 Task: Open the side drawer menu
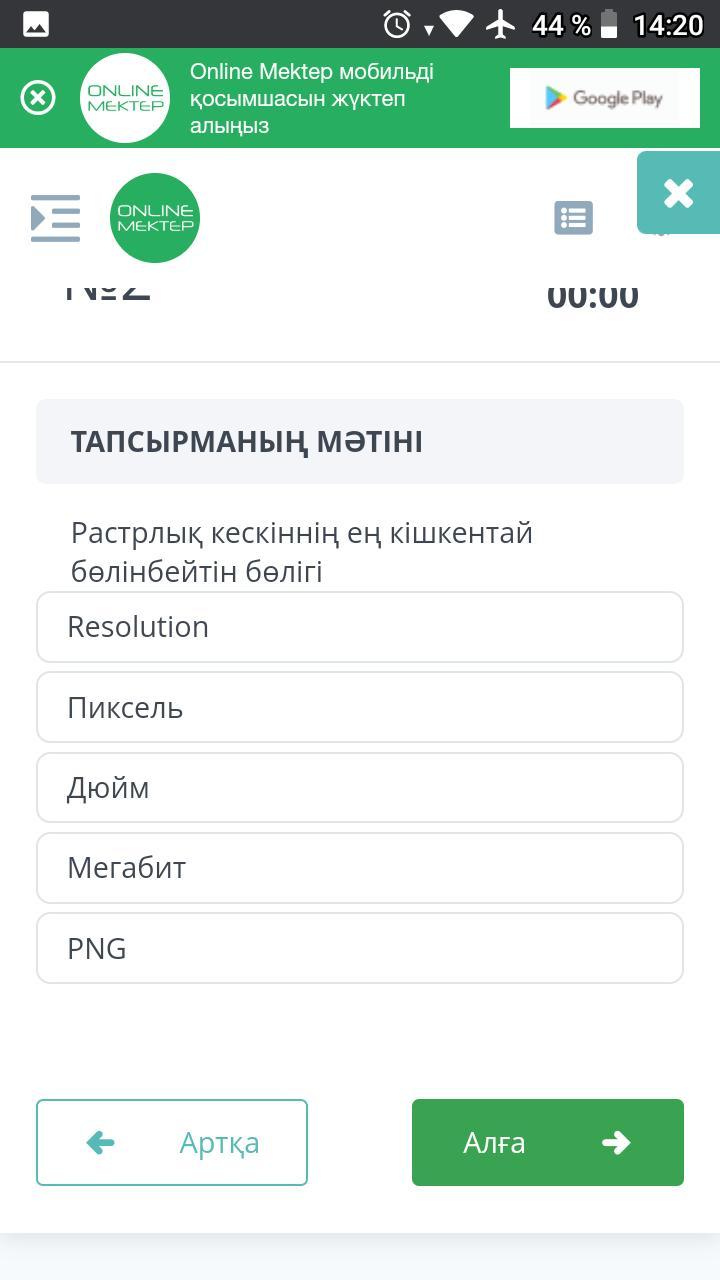pos(55,218)
